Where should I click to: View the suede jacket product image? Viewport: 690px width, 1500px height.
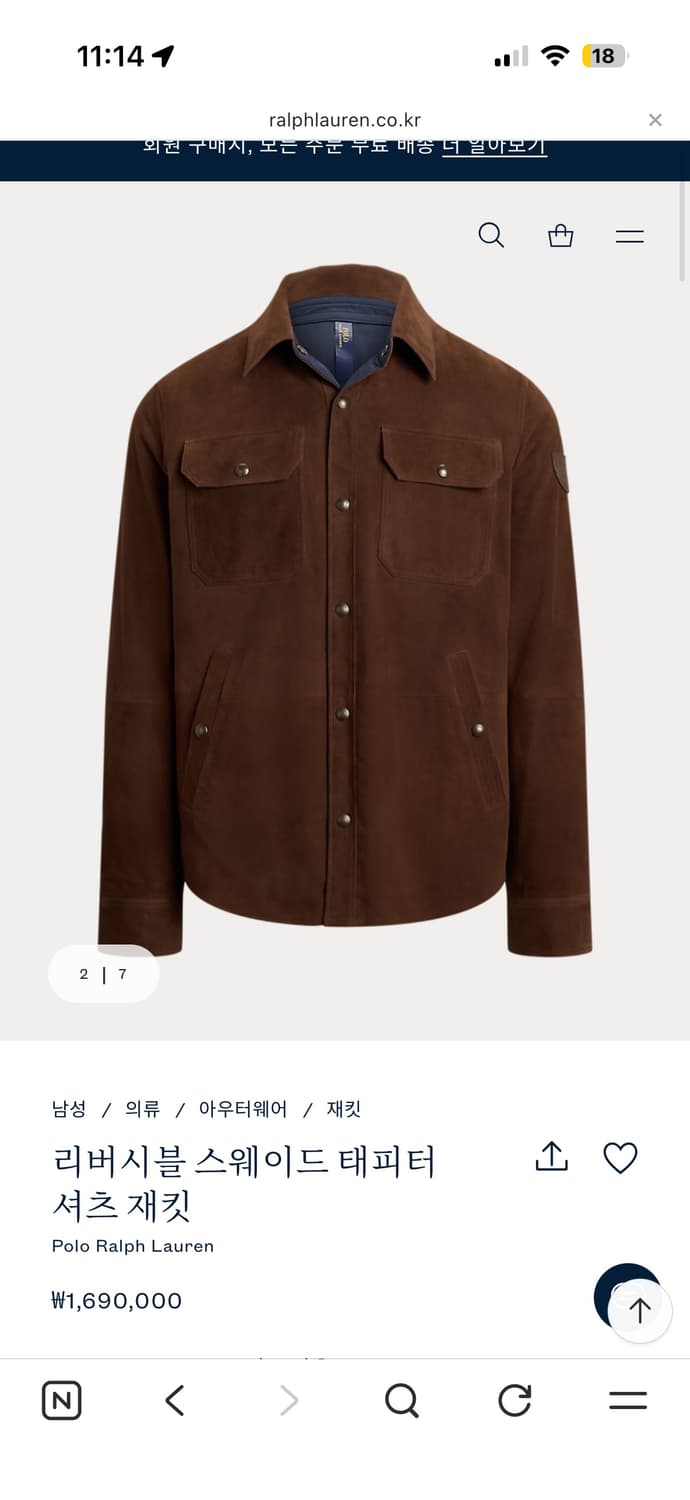(x=345, y=610)
